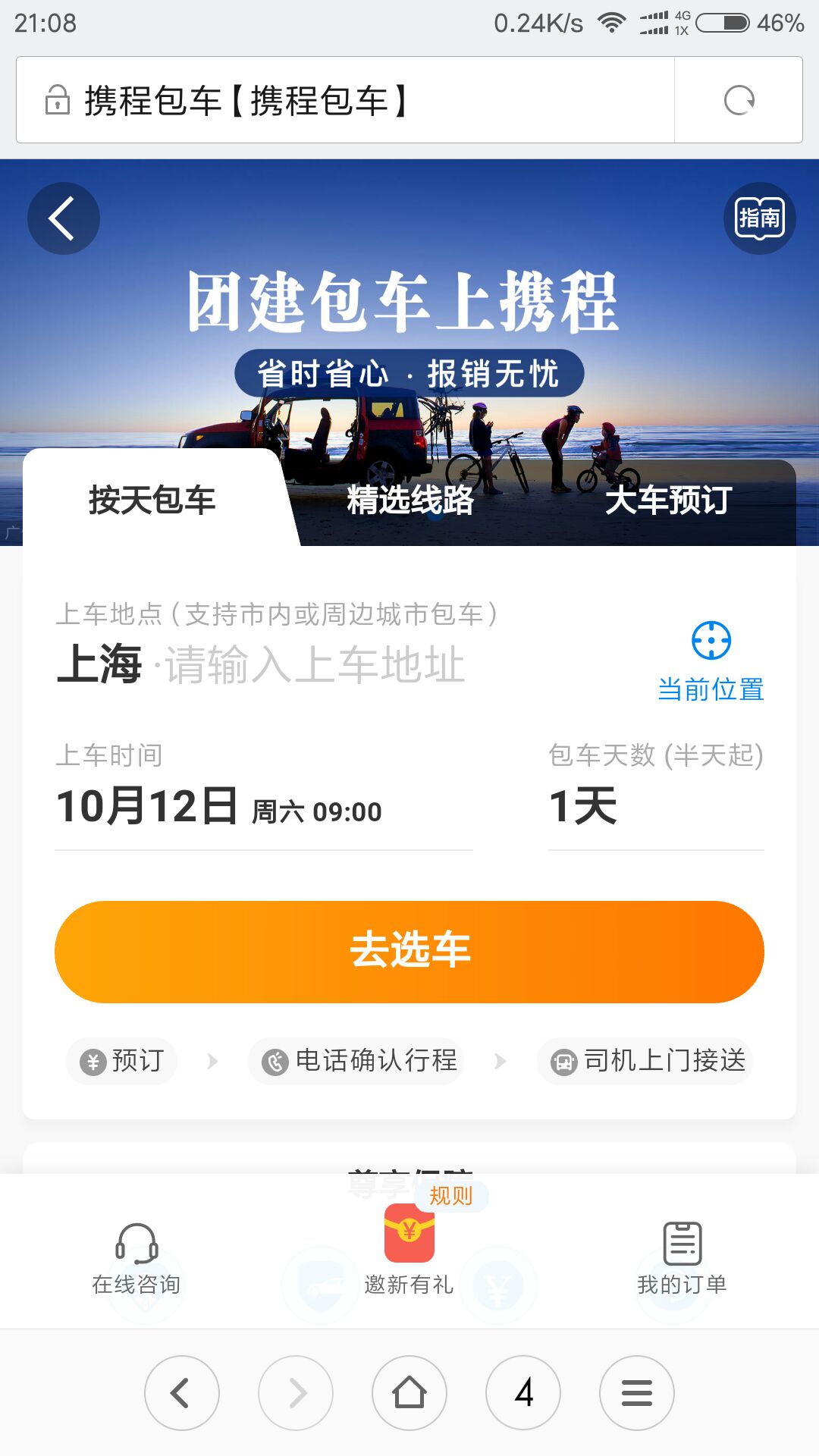View the 规则 rules badge
819x1456 pixels.
(451, 1196)
